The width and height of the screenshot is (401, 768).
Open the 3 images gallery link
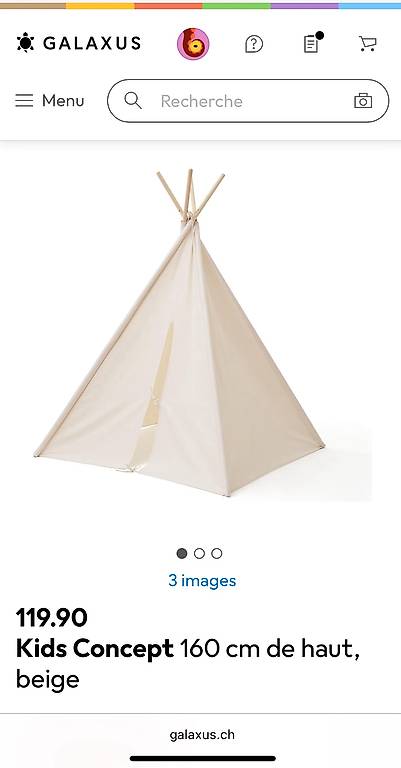[x=202, y=581]
